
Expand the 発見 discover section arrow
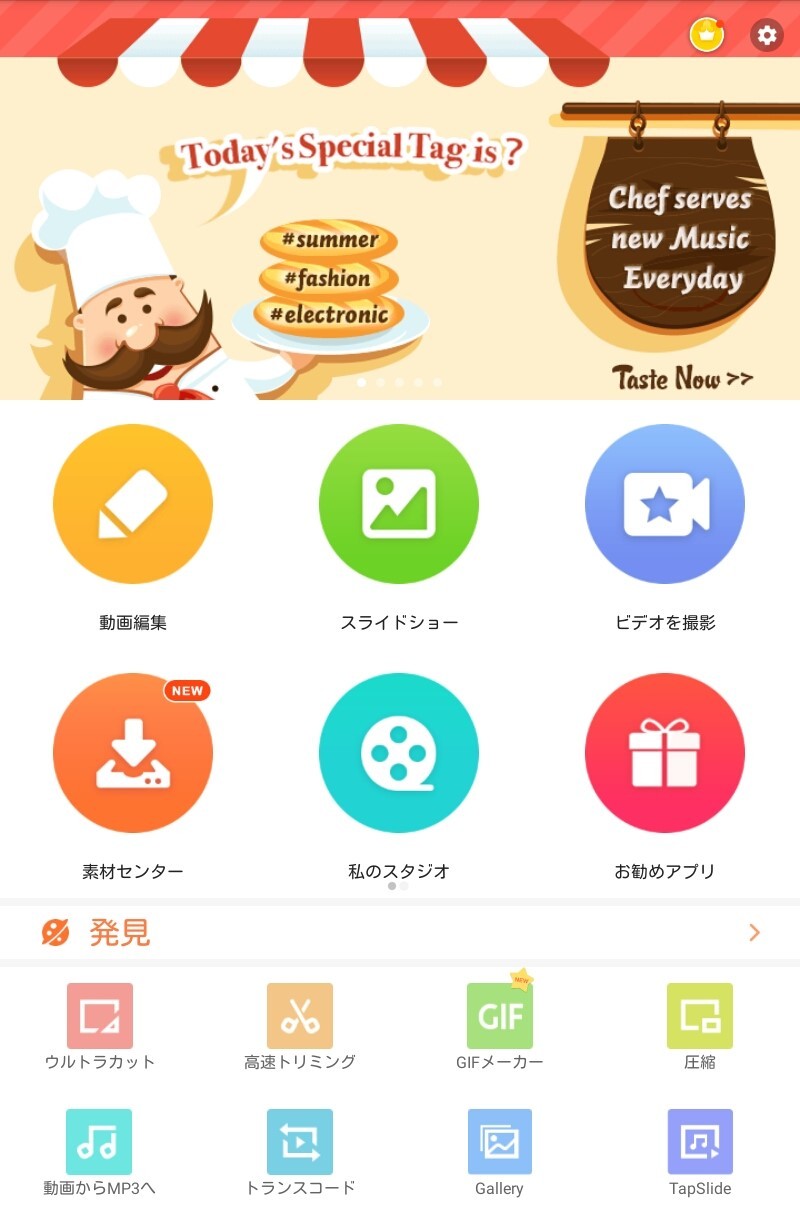(754, 933)
